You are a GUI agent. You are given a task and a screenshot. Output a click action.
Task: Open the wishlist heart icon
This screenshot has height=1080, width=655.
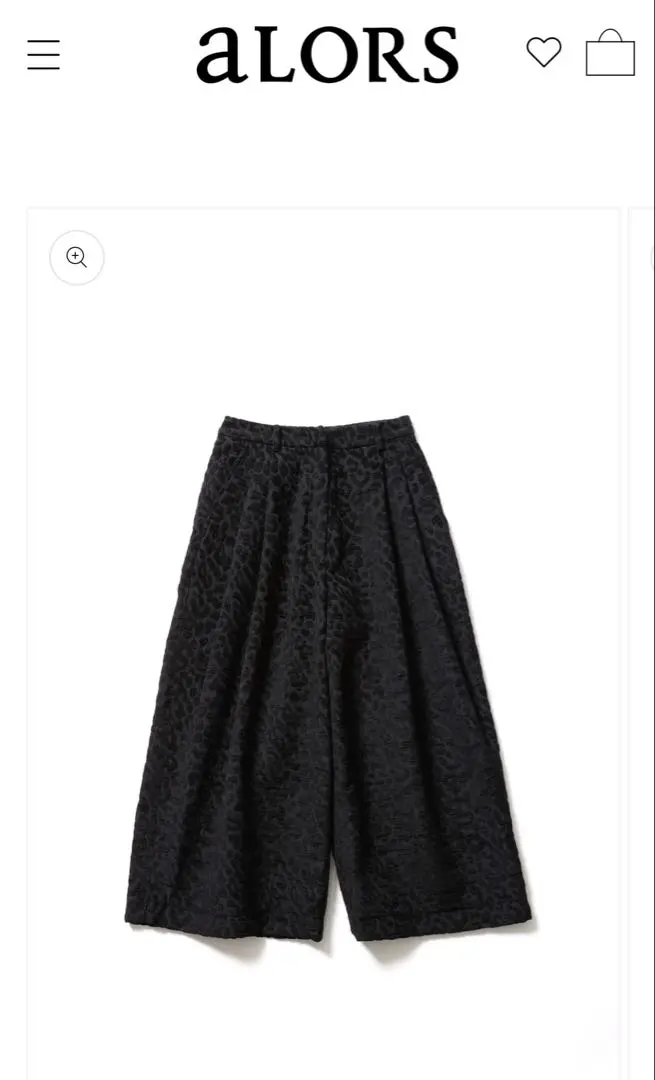[x=543, y=52]
